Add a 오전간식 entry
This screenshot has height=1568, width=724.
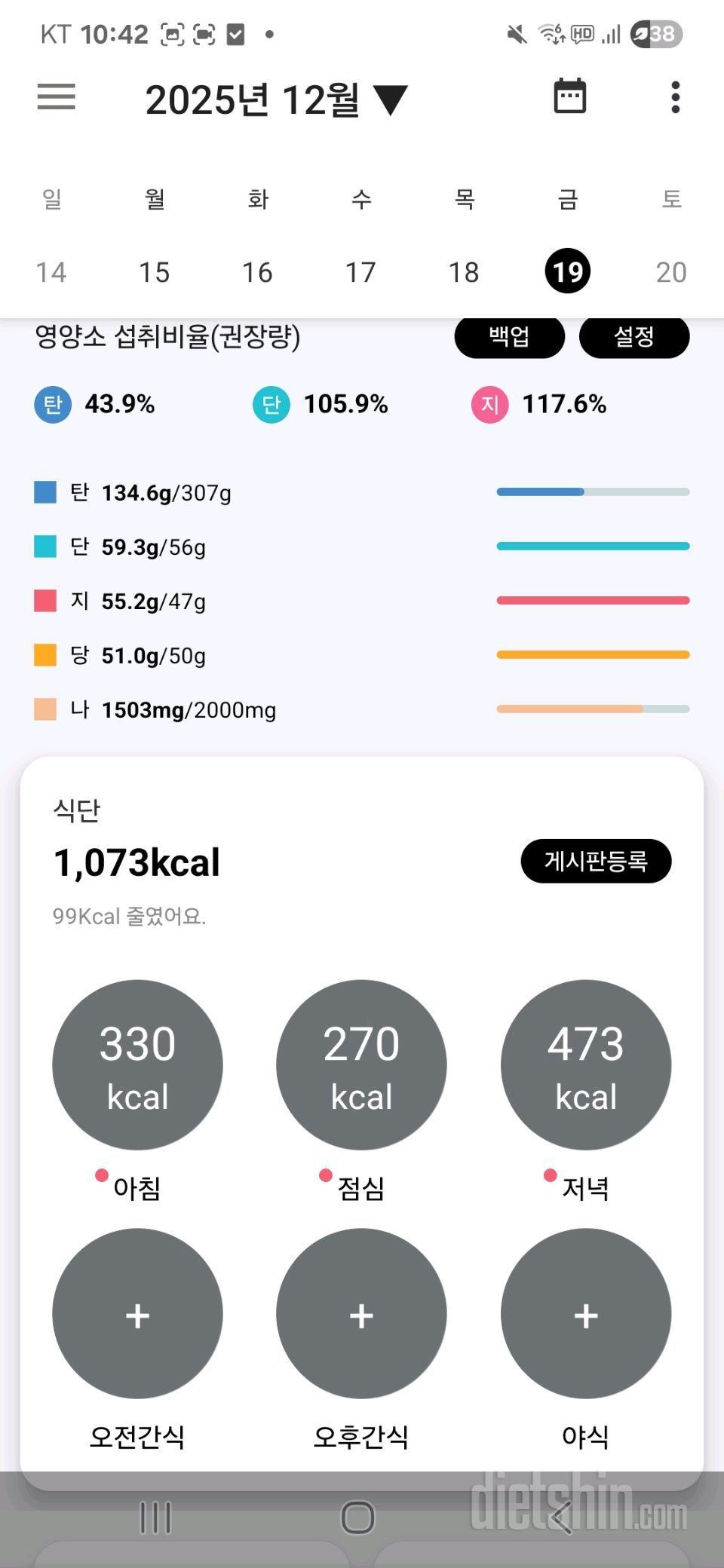click(x=137, y=1313)
